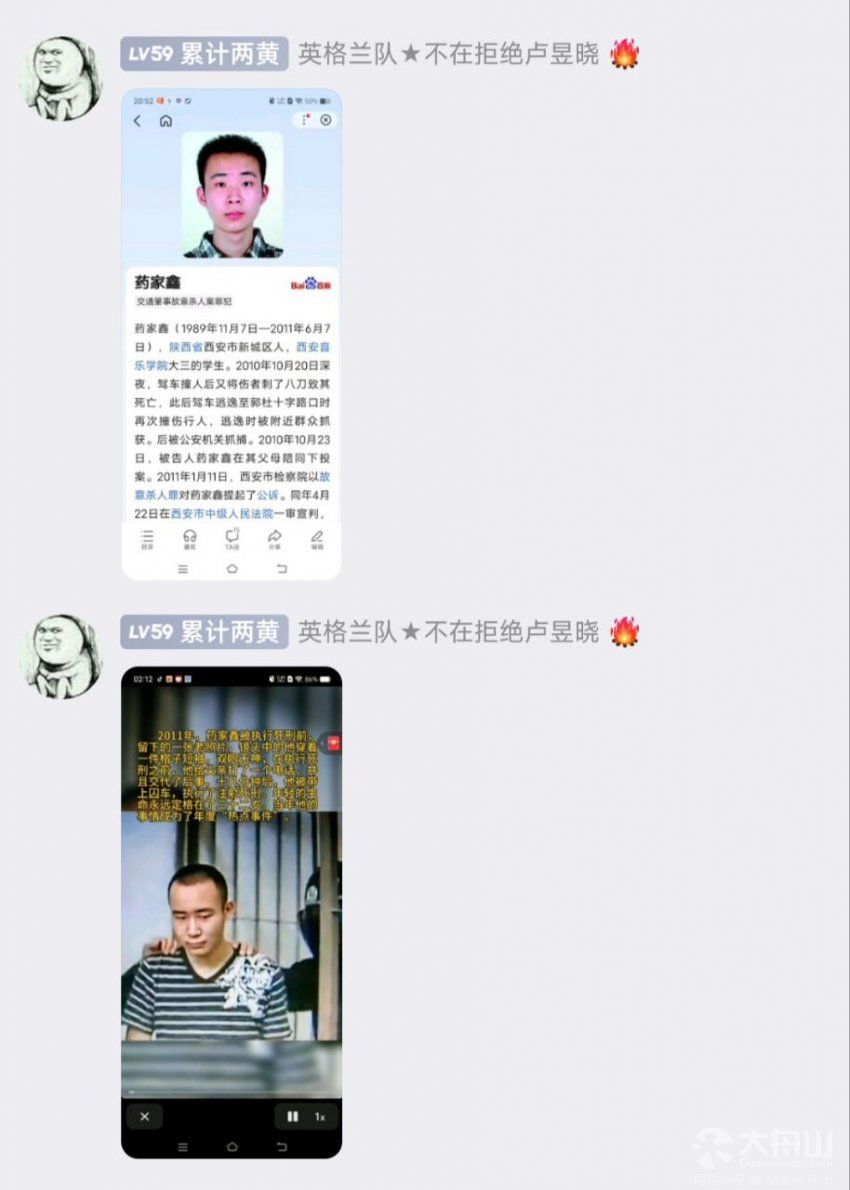Open the Baidu Baike screenshot image in first post
Viewport: 850px width, 1190px height.
231,335
